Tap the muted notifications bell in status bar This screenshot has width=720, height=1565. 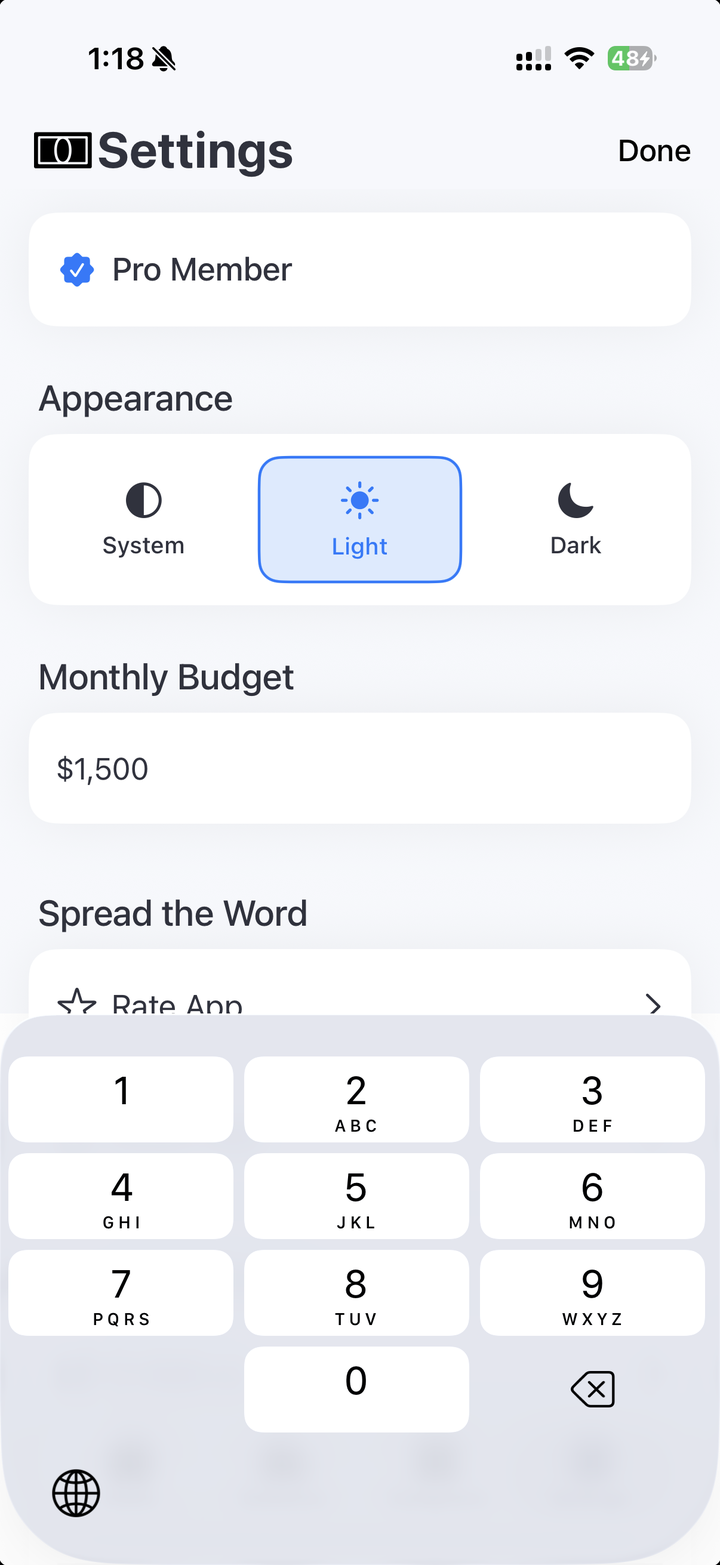tap(165, 58)
